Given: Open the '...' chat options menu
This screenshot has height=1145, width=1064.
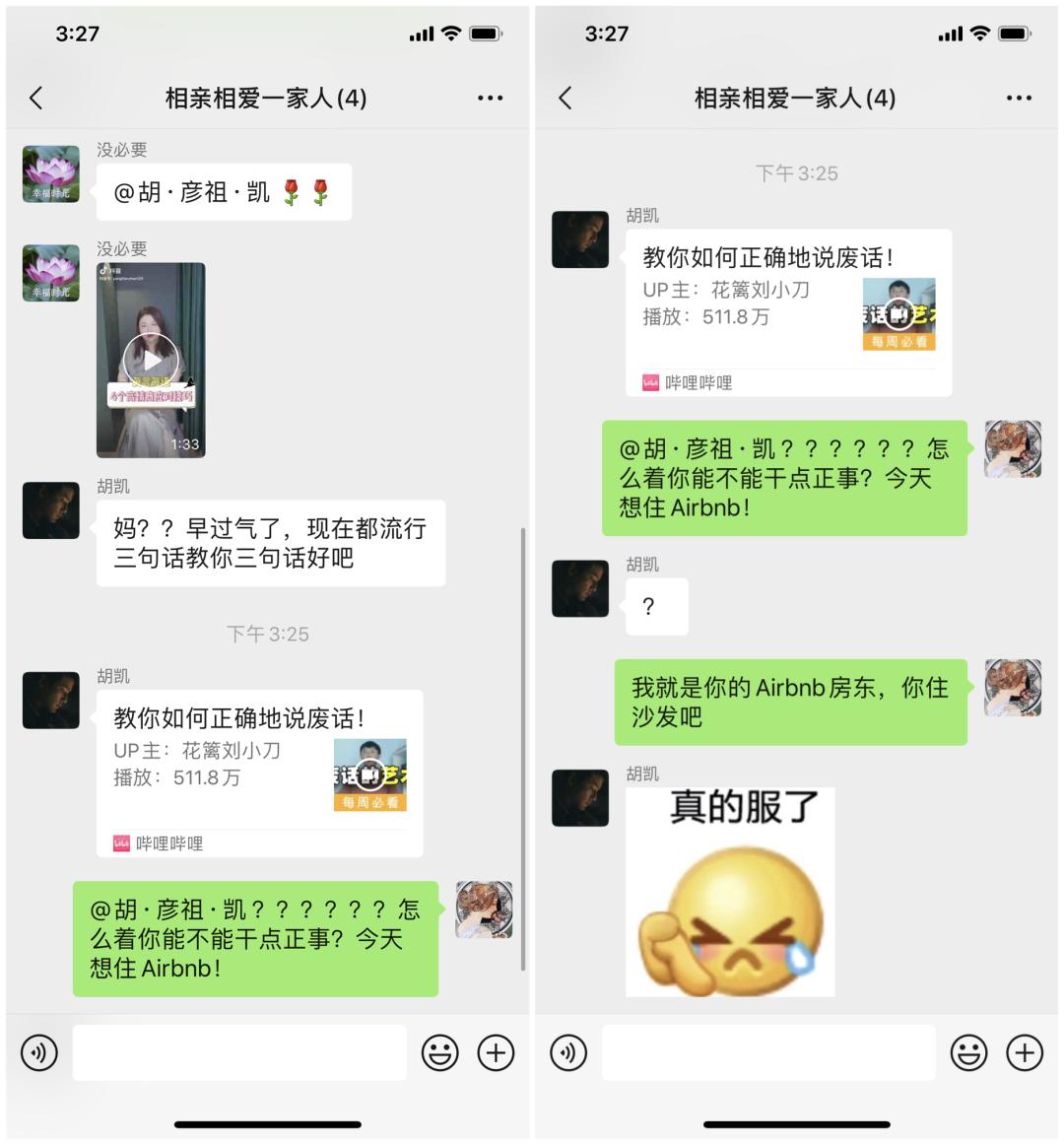Looking at the screenshot, I should 490,98.
